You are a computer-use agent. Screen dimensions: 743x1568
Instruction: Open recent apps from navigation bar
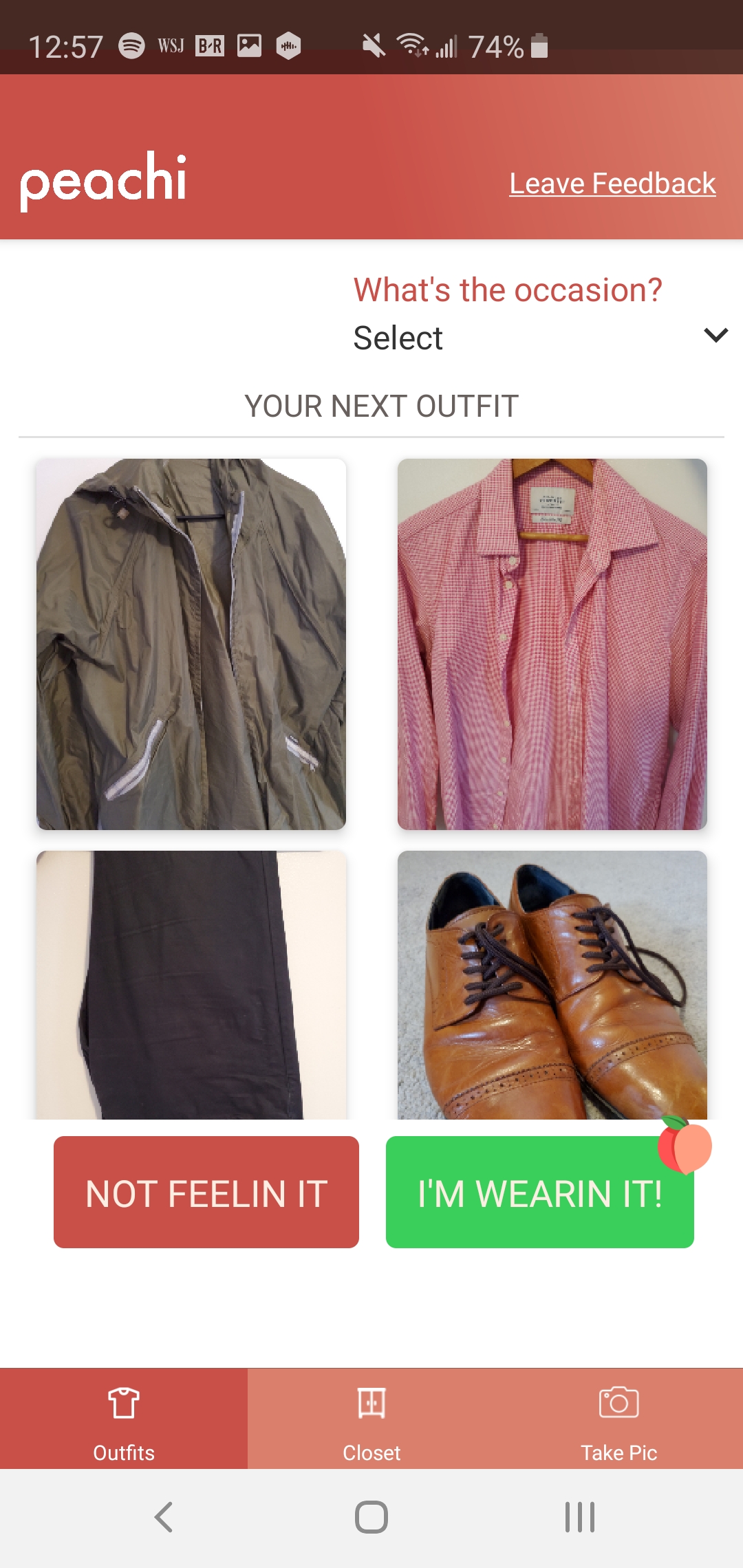[579, 1516]
